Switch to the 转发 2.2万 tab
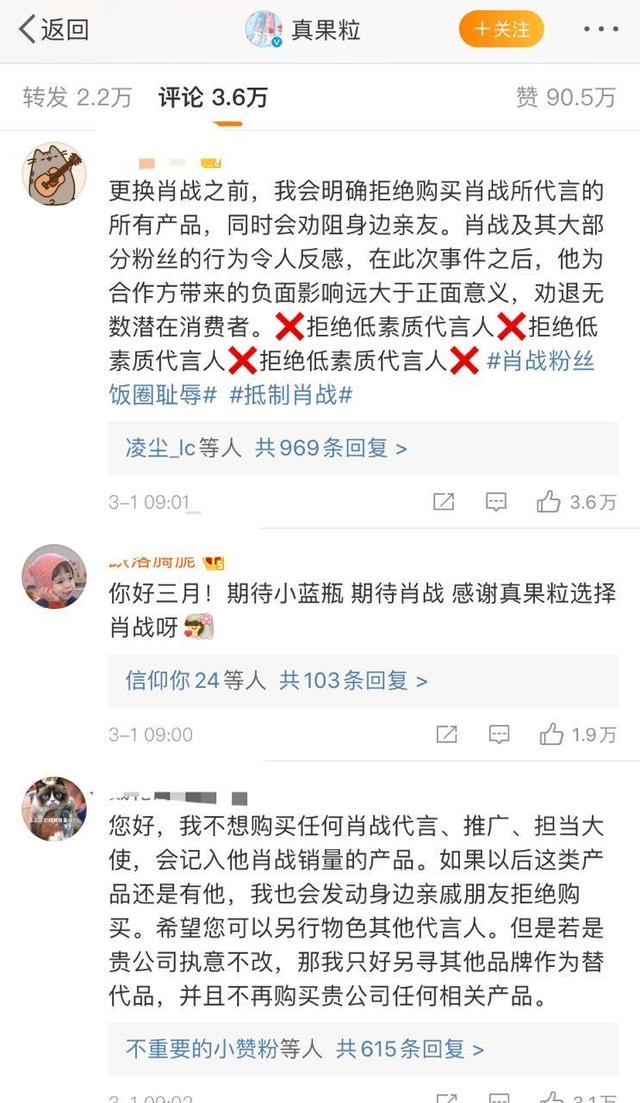The width and height of the screenshot is (640, 1103). (78, 96)
